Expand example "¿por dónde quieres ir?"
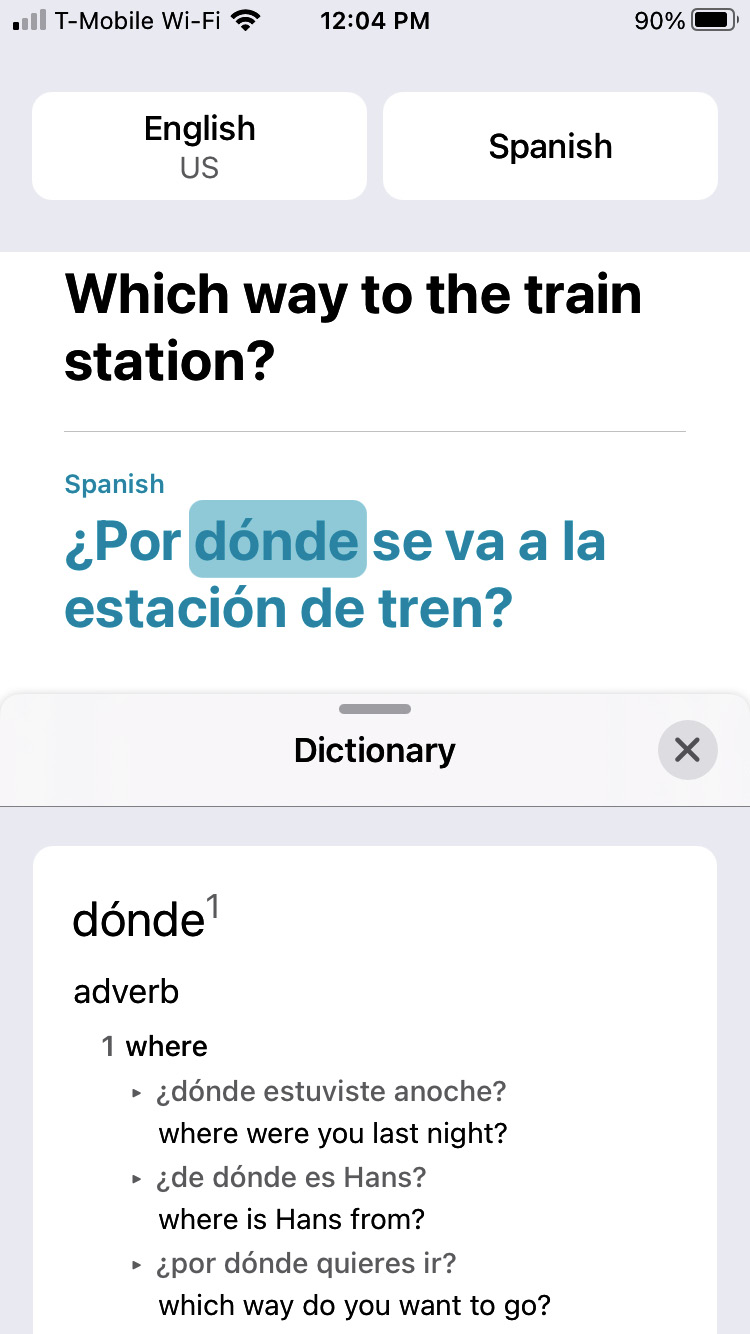750x1334 pixels. (137, 1265)
